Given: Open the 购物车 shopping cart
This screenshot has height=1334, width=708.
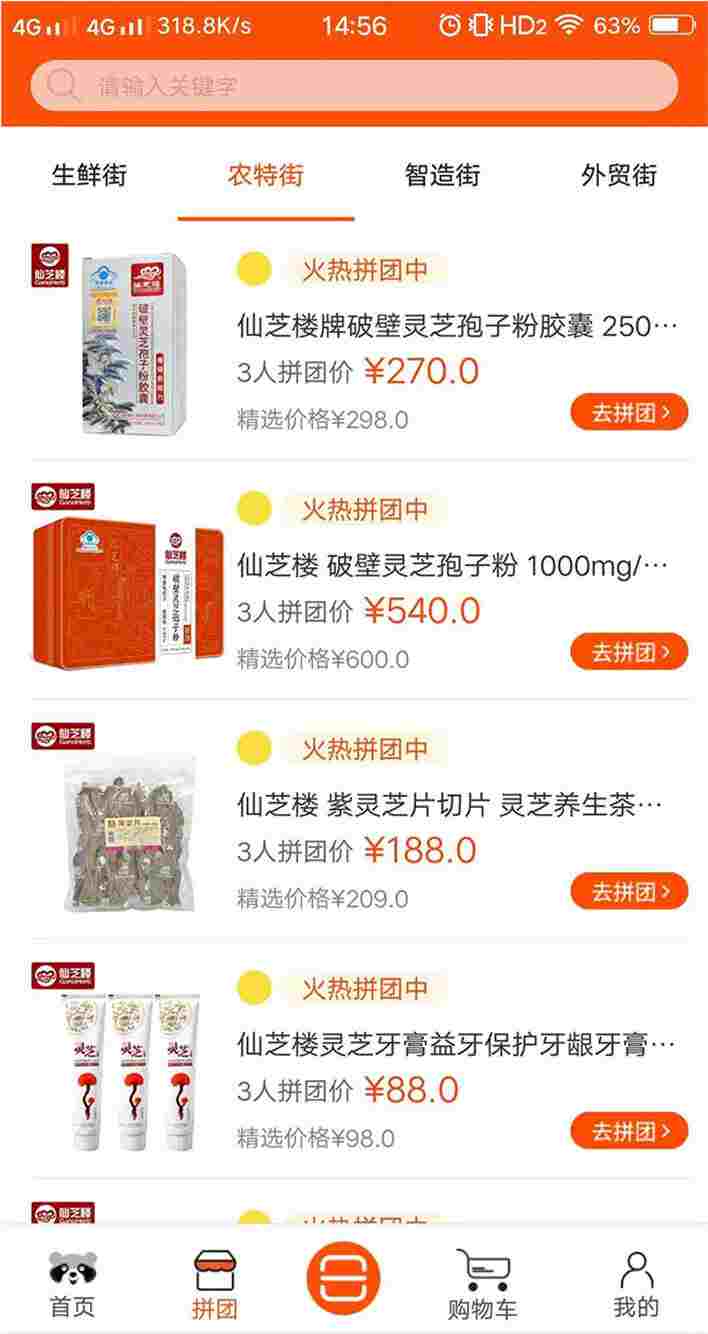Looking at the screenshot, I should coord(481,1283).
